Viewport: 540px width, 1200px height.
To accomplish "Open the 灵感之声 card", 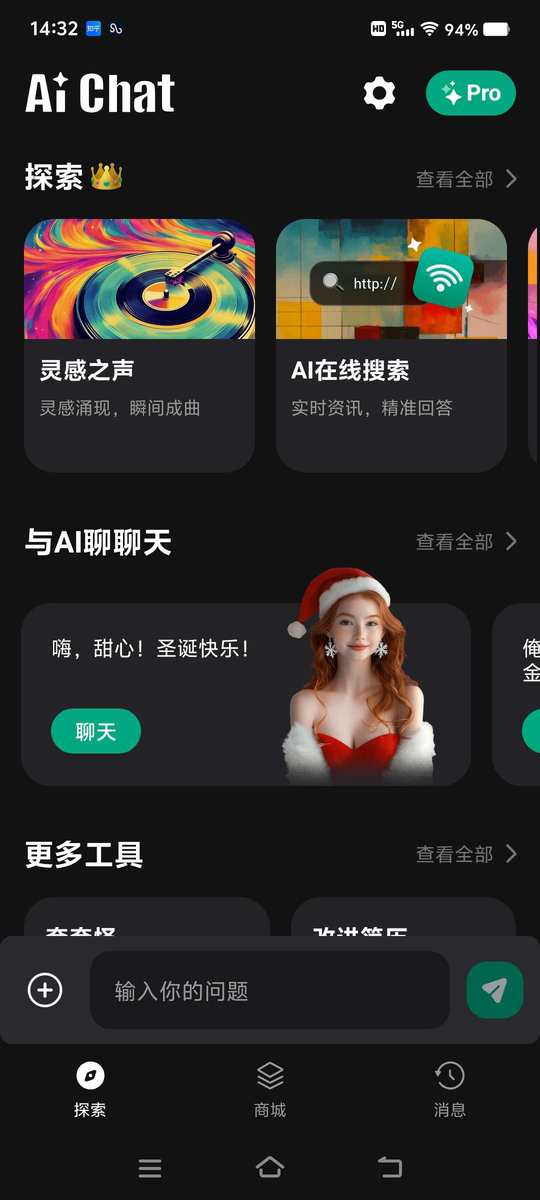I will click(x=139, y=345).
